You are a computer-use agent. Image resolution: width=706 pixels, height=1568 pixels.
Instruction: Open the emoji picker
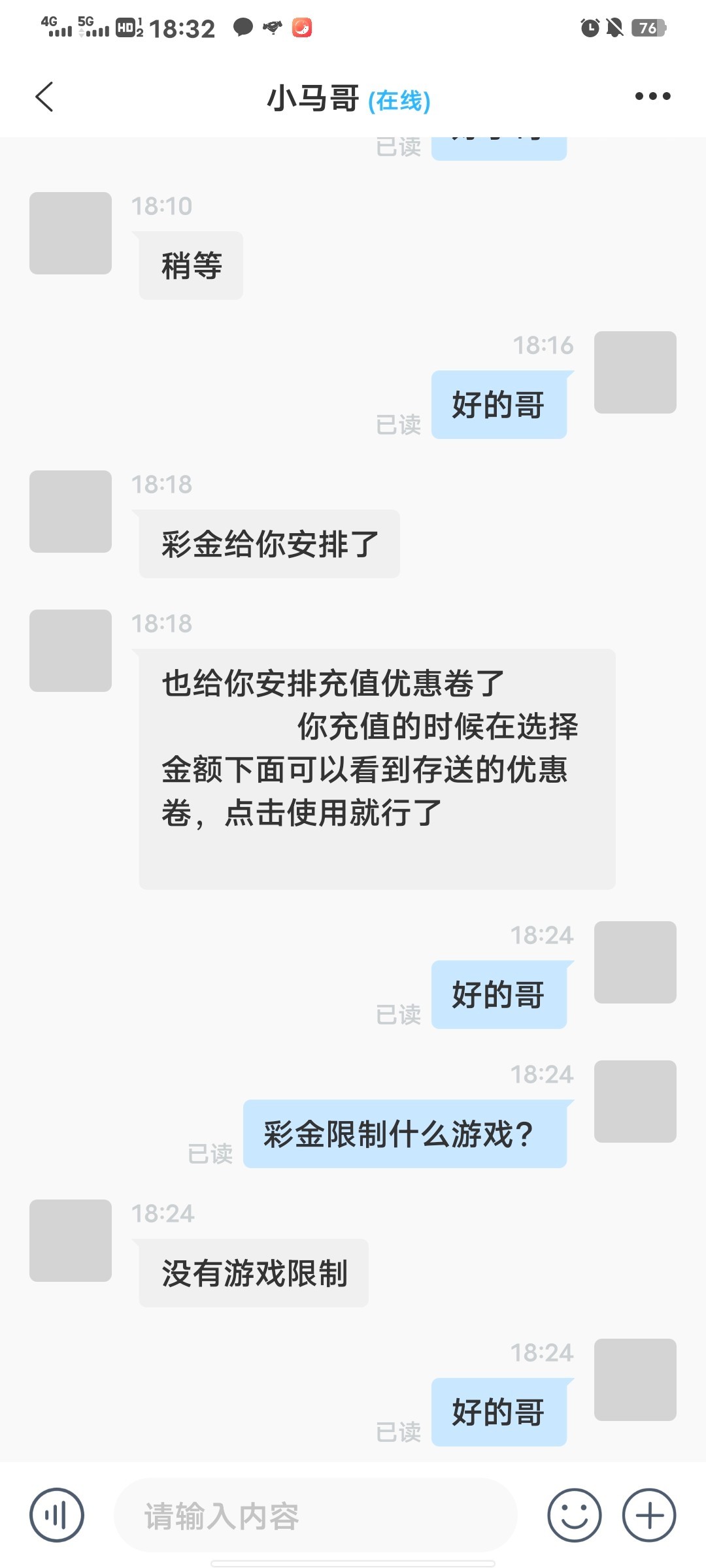coord(574,1515)
